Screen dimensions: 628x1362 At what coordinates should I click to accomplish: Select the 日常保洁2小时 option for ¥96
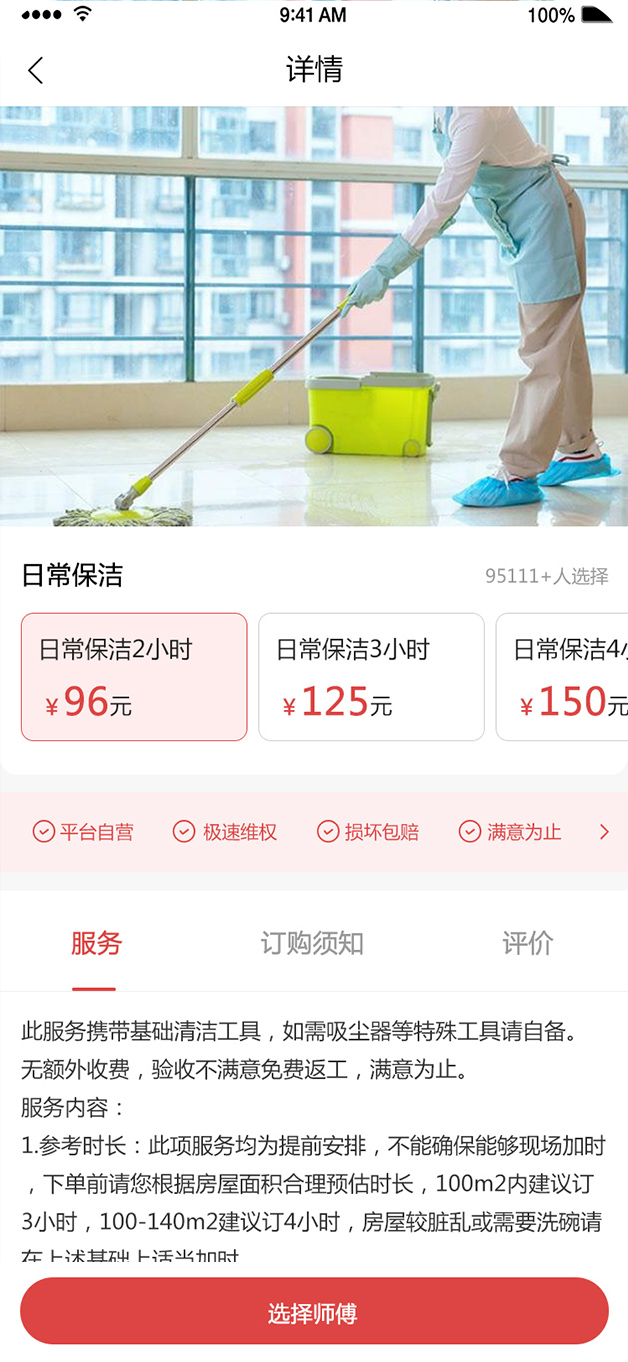pos(134,677)
